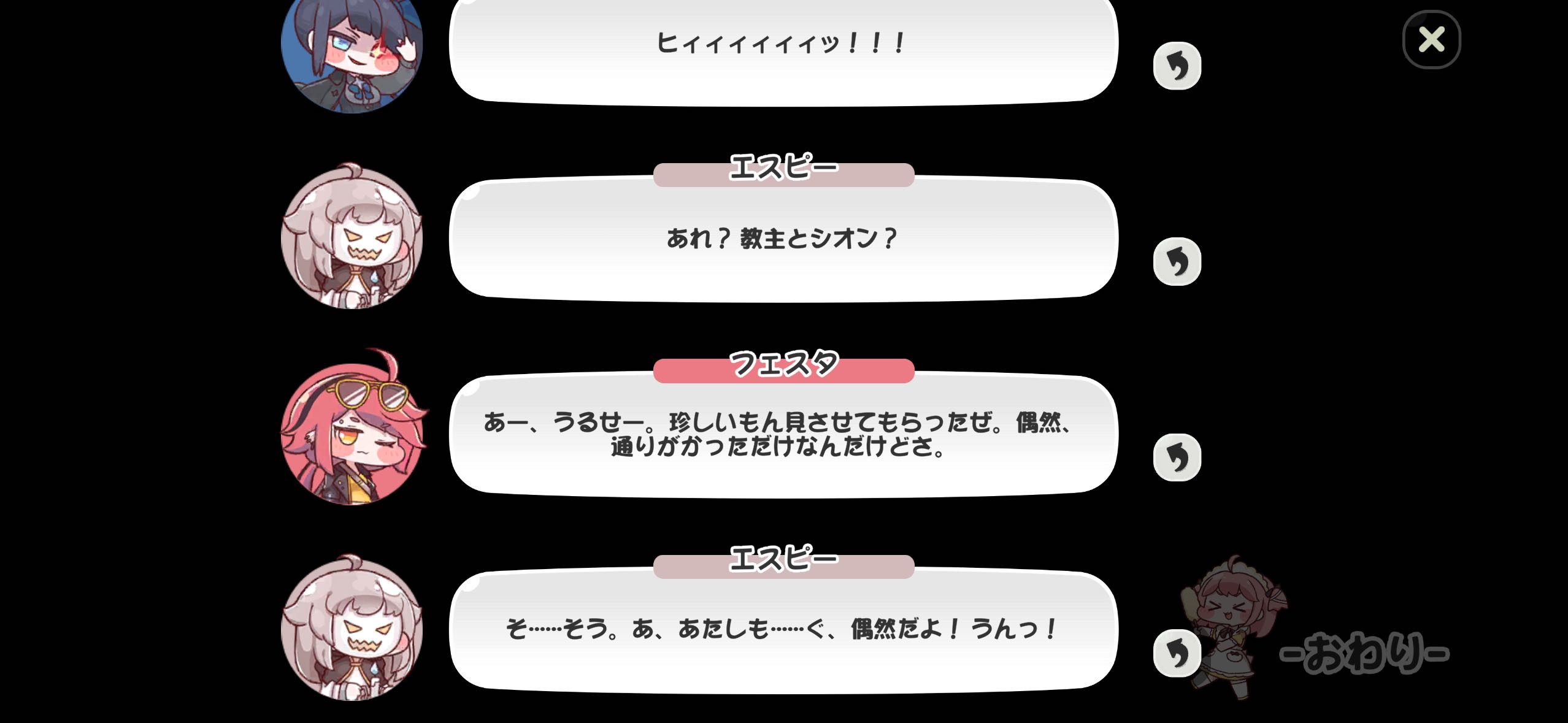Replay エスピー's 偶然だよ!うんっ! line
This screenshot has height=723, width=1568.
[1177, 653]
